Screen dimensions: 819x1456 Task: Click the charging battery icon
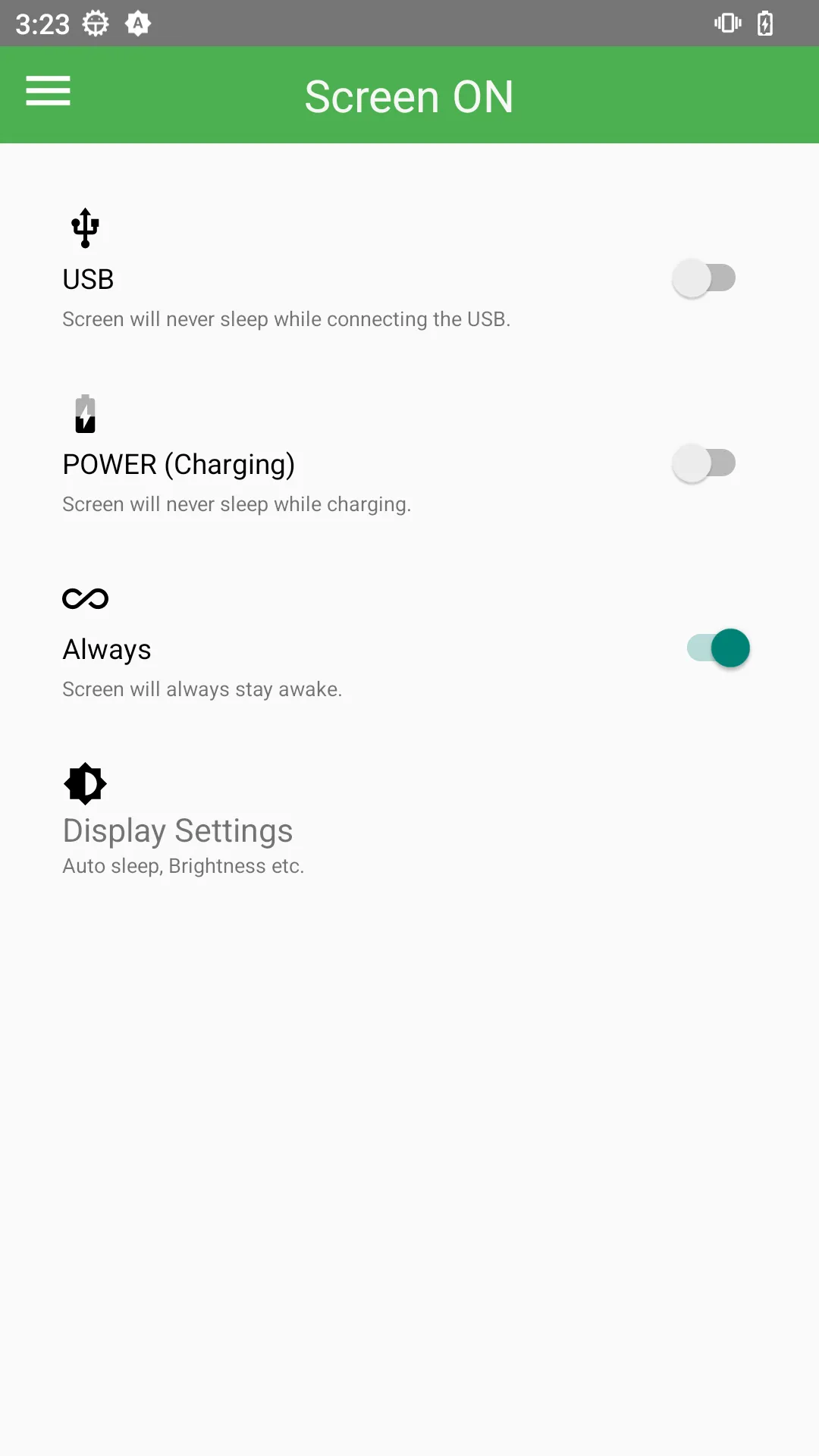84,414
